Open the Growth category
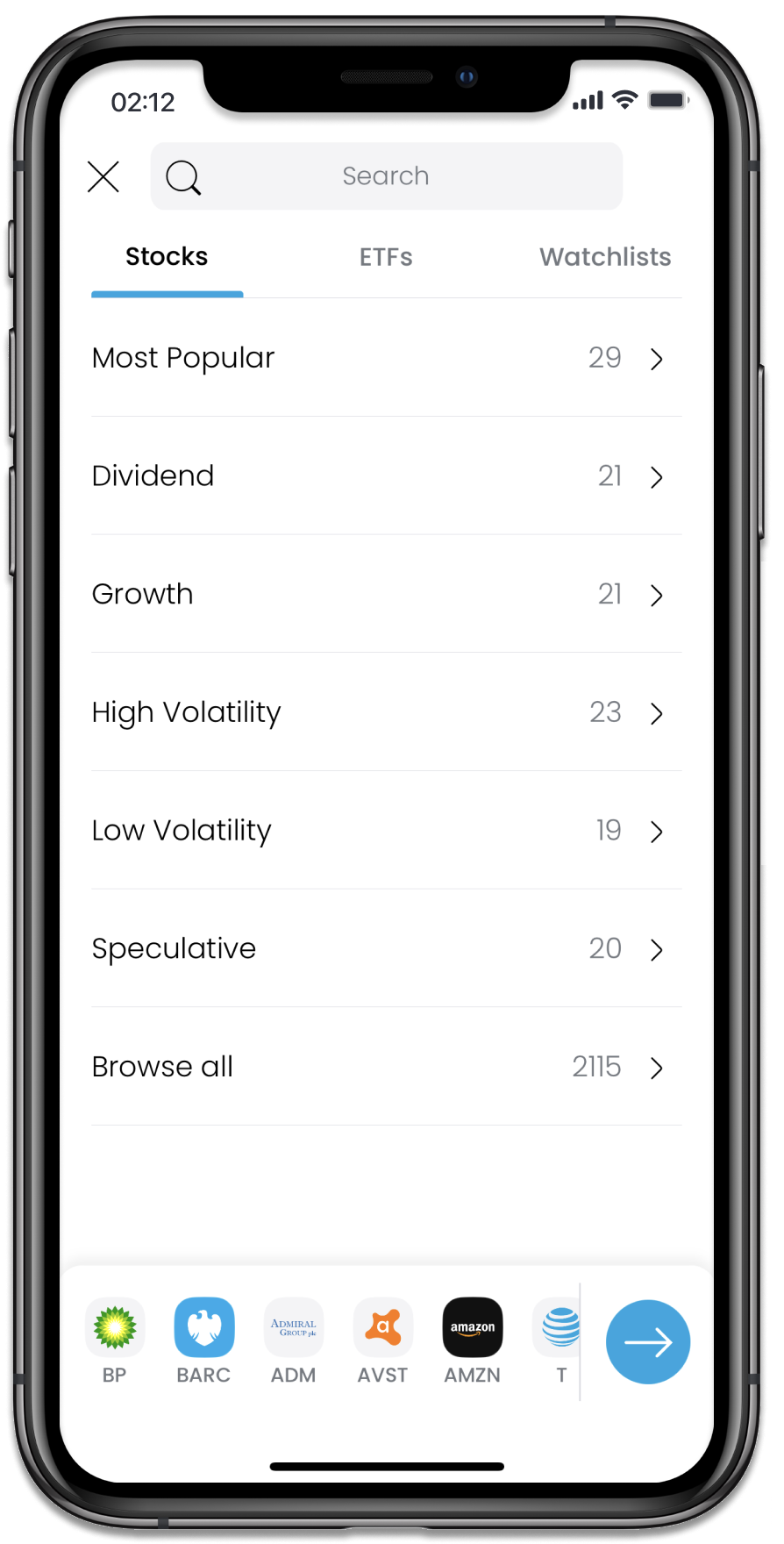 (386, 594)
